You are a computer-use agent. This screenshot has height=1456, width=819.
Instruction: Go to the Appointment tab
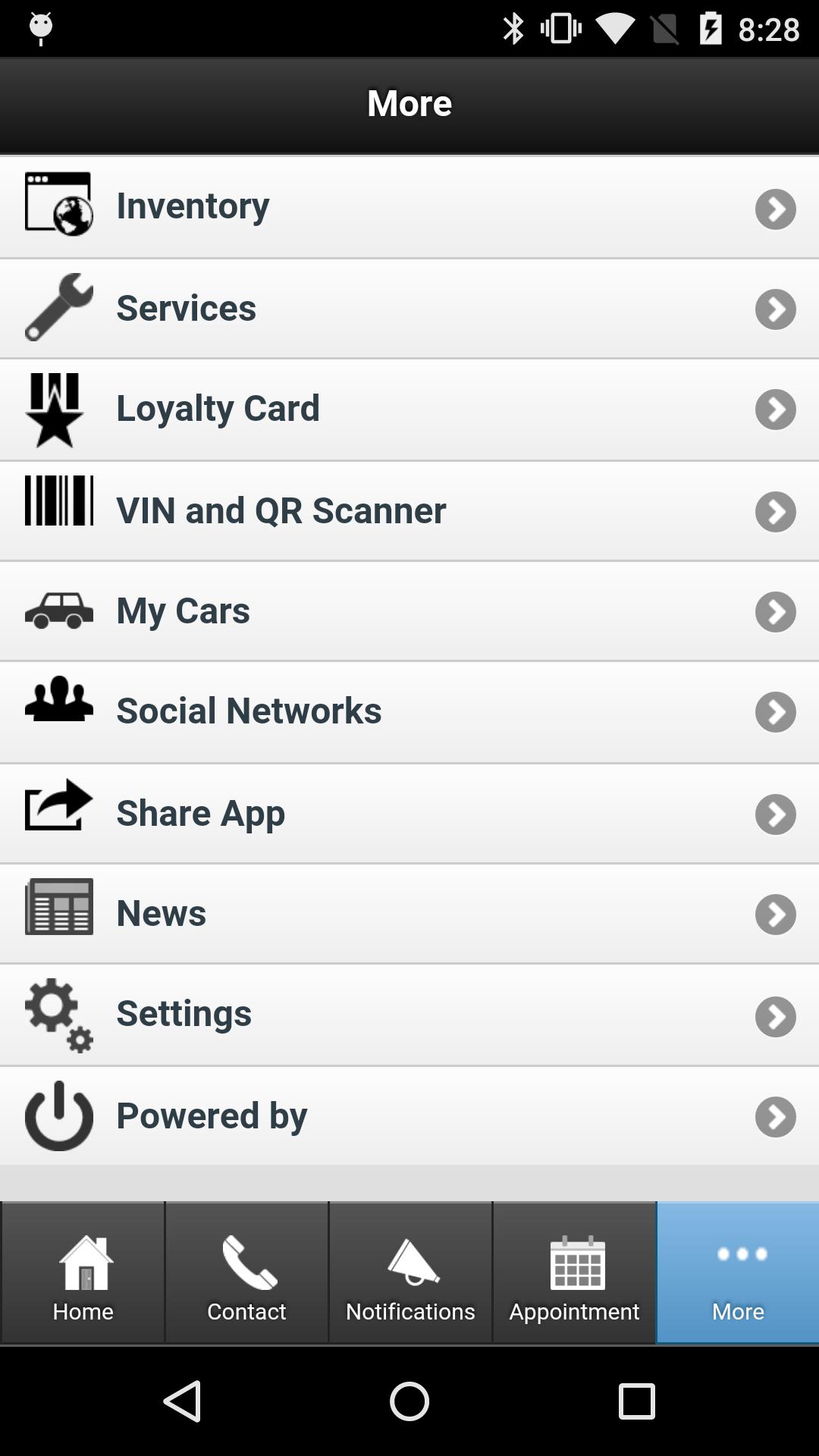(574, 1273)
